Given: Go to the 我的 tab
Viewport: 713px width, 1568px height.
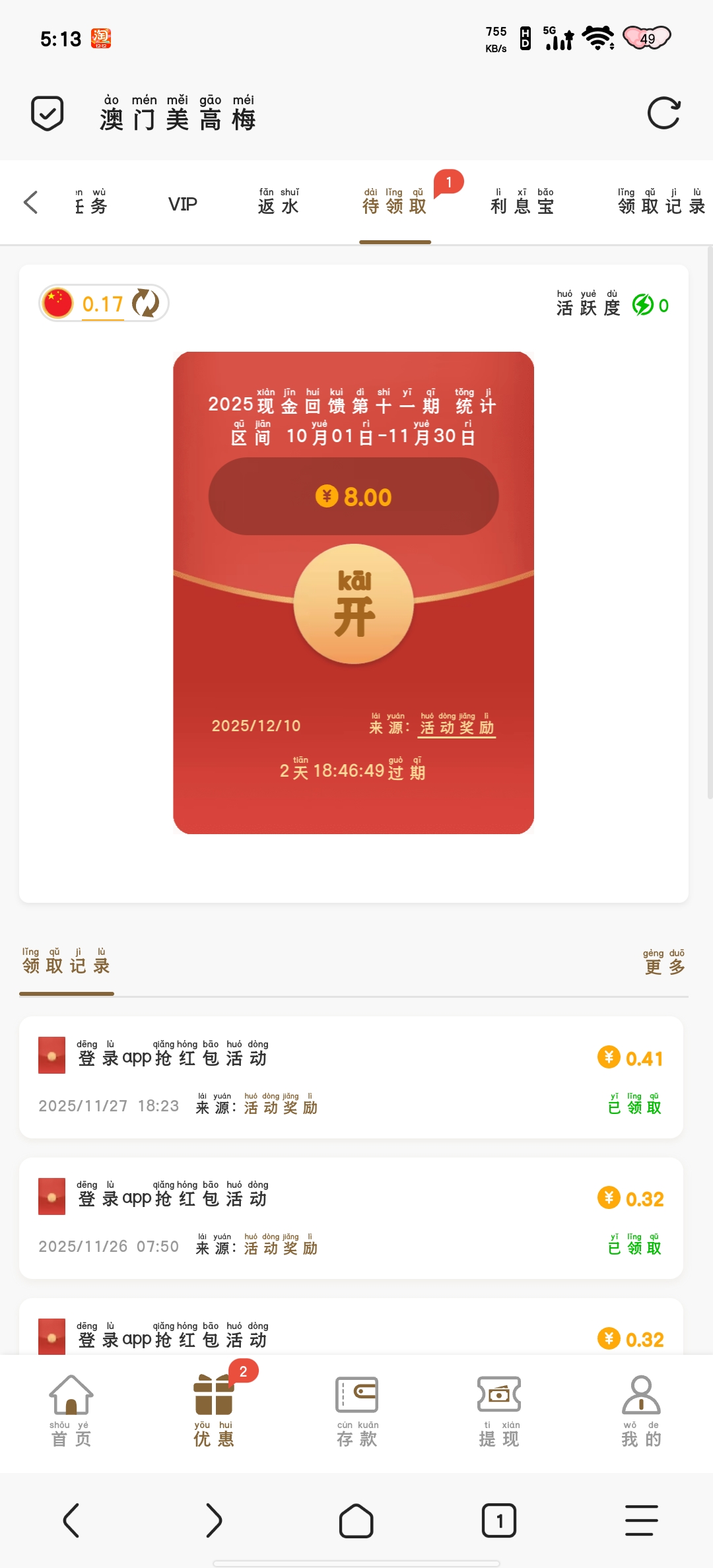Looking at the screenshot, I should coord(641,1411).
